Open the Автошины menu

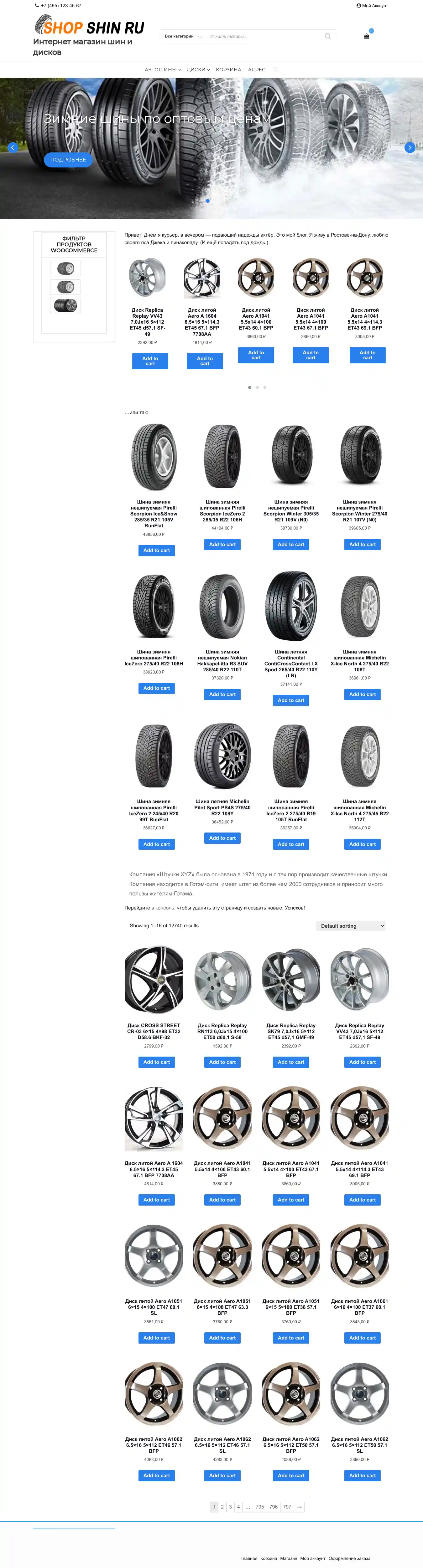click(x=162, y=70)
